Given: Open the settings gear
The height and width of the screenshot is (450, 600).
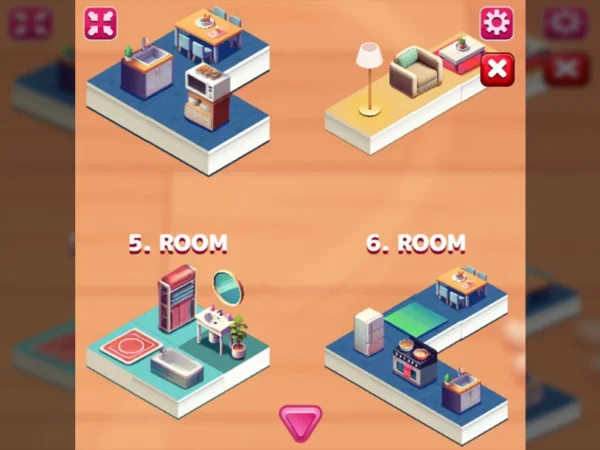Looking at the screenshot, I should click(x=496, y=22).
